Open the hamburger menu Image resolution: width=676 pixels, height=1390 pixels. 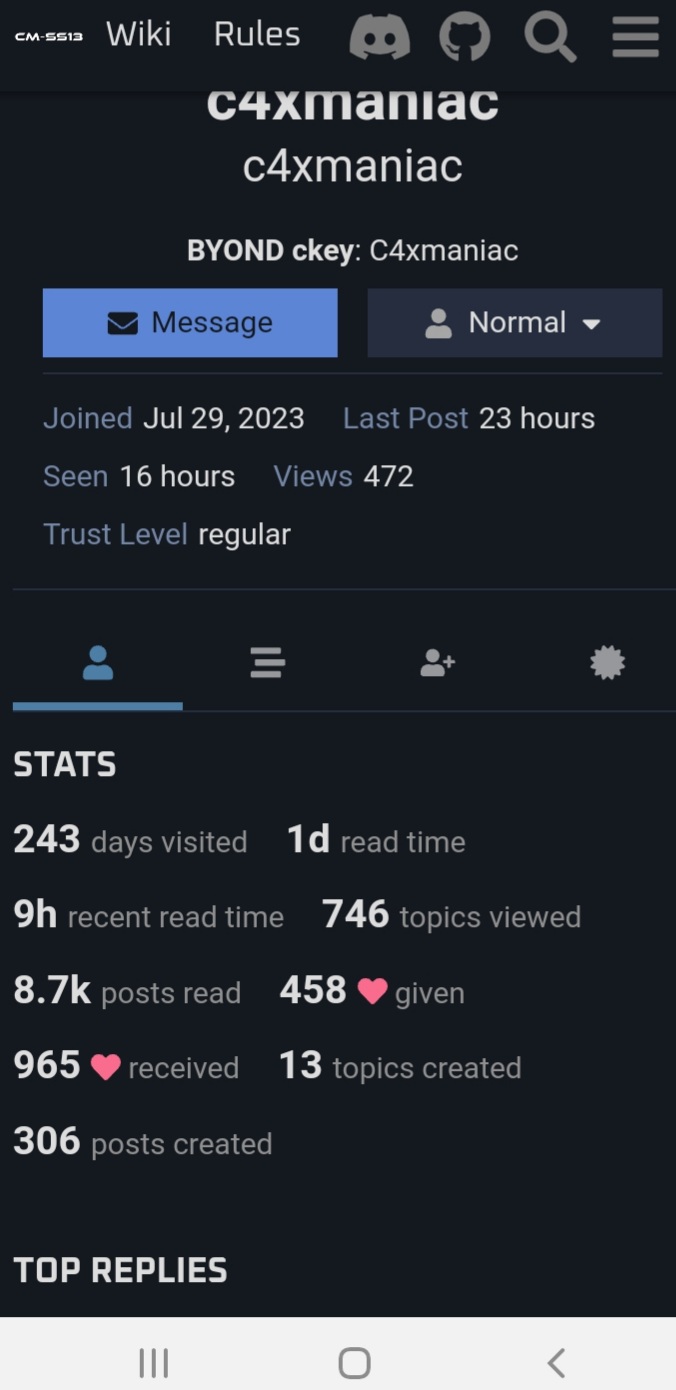coord(635,38)
